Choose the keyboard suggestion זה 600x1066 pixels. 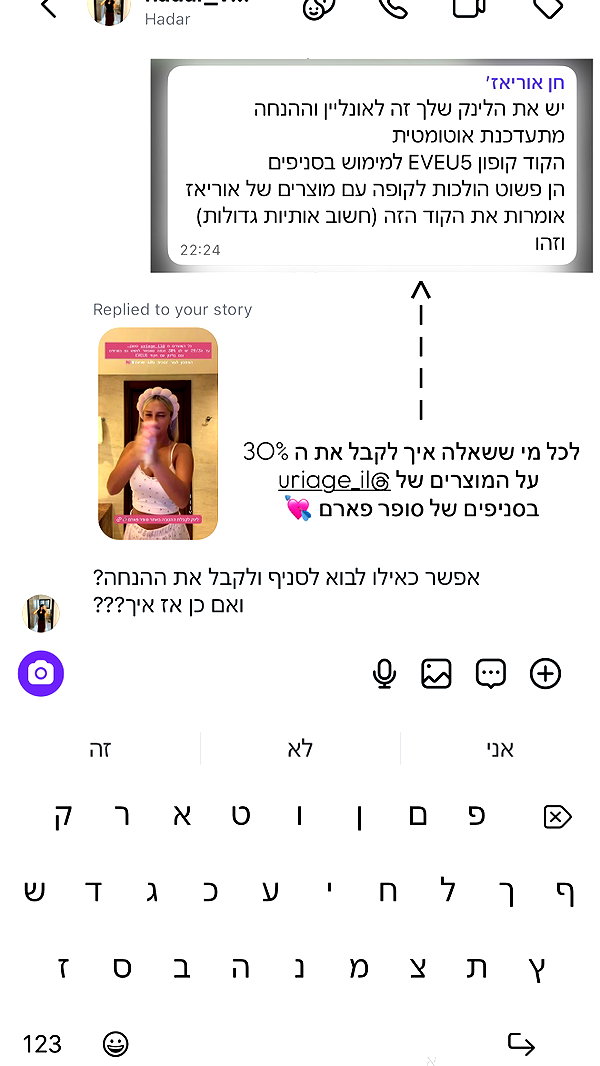click(x=100, y=749)
